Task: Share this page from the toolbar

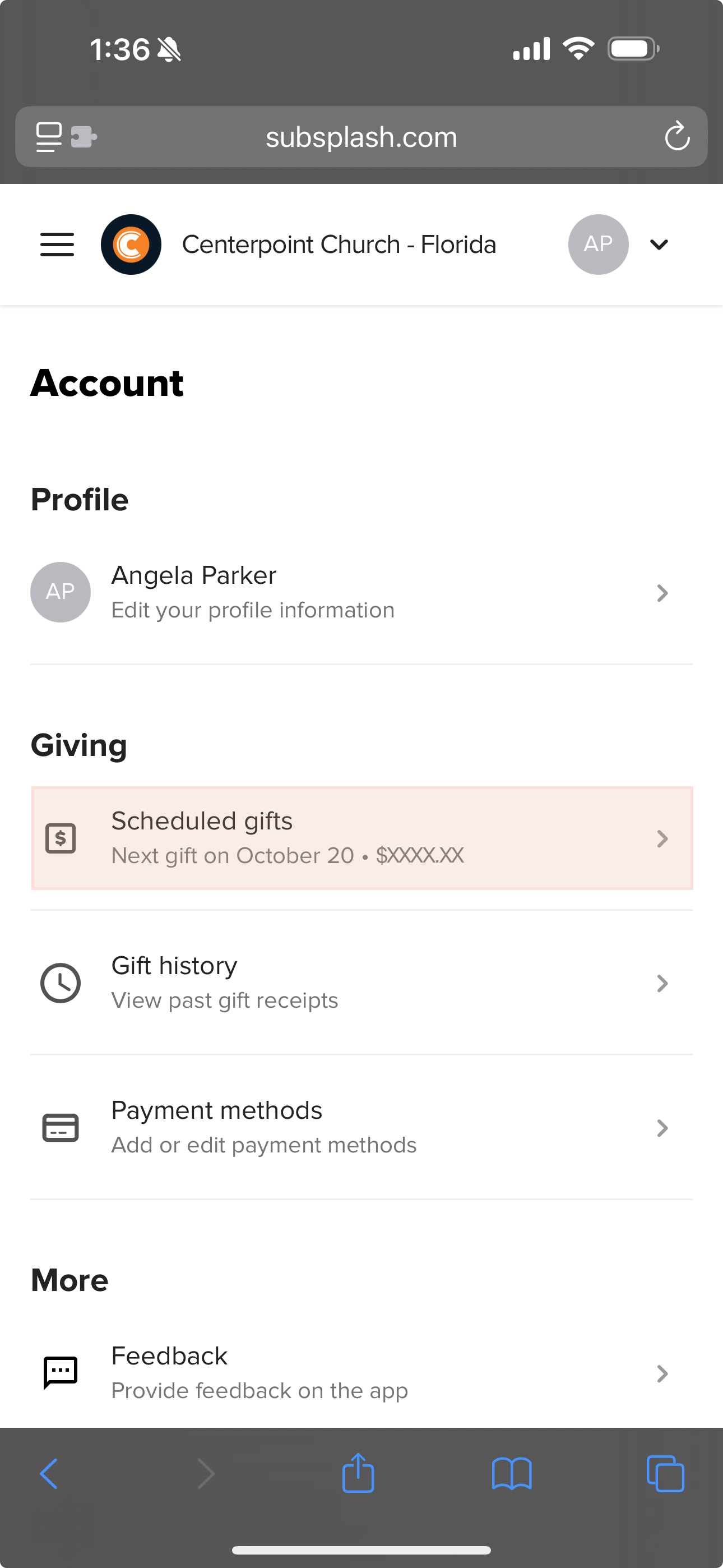Action: pyautogui.click(x=358, y=1473)
